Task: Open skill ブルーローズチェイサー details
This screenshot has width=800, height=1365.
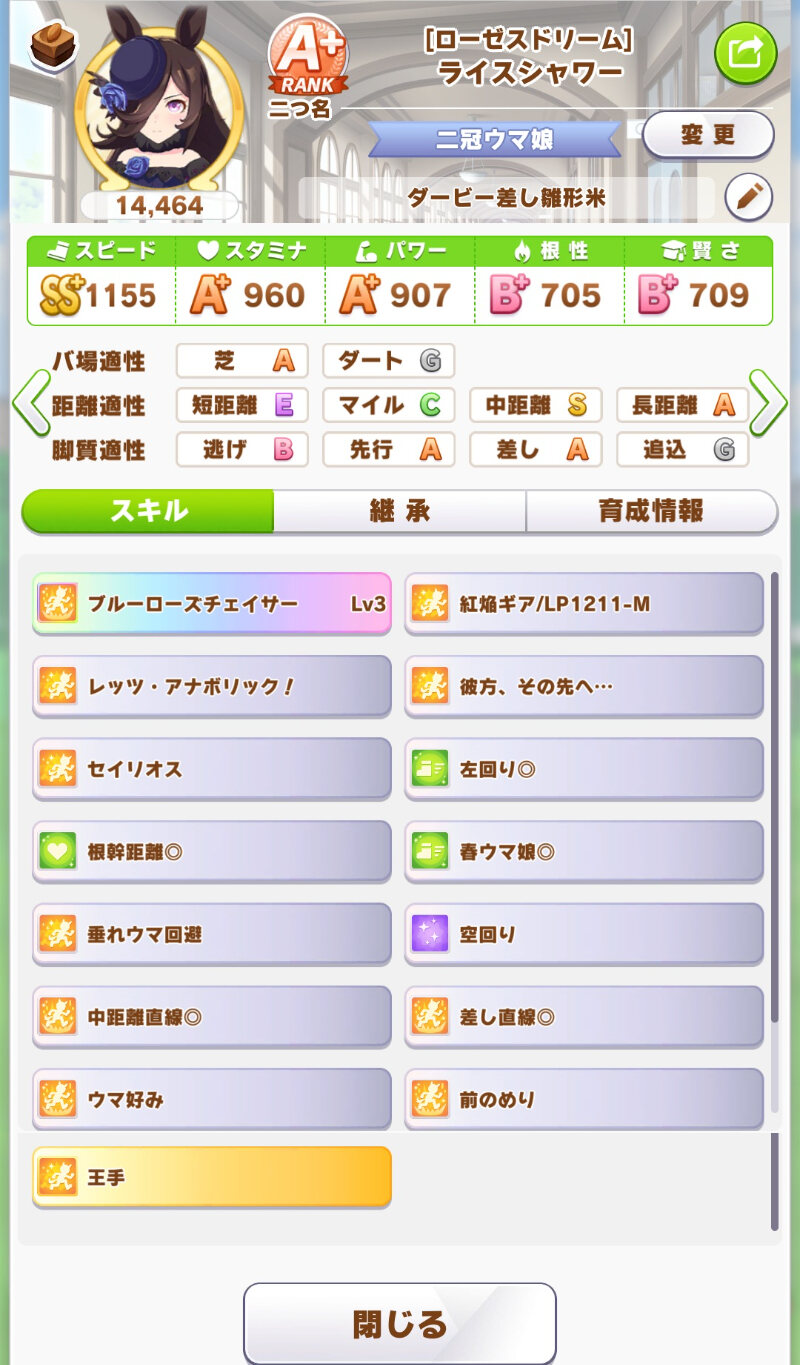Action: 212,603
